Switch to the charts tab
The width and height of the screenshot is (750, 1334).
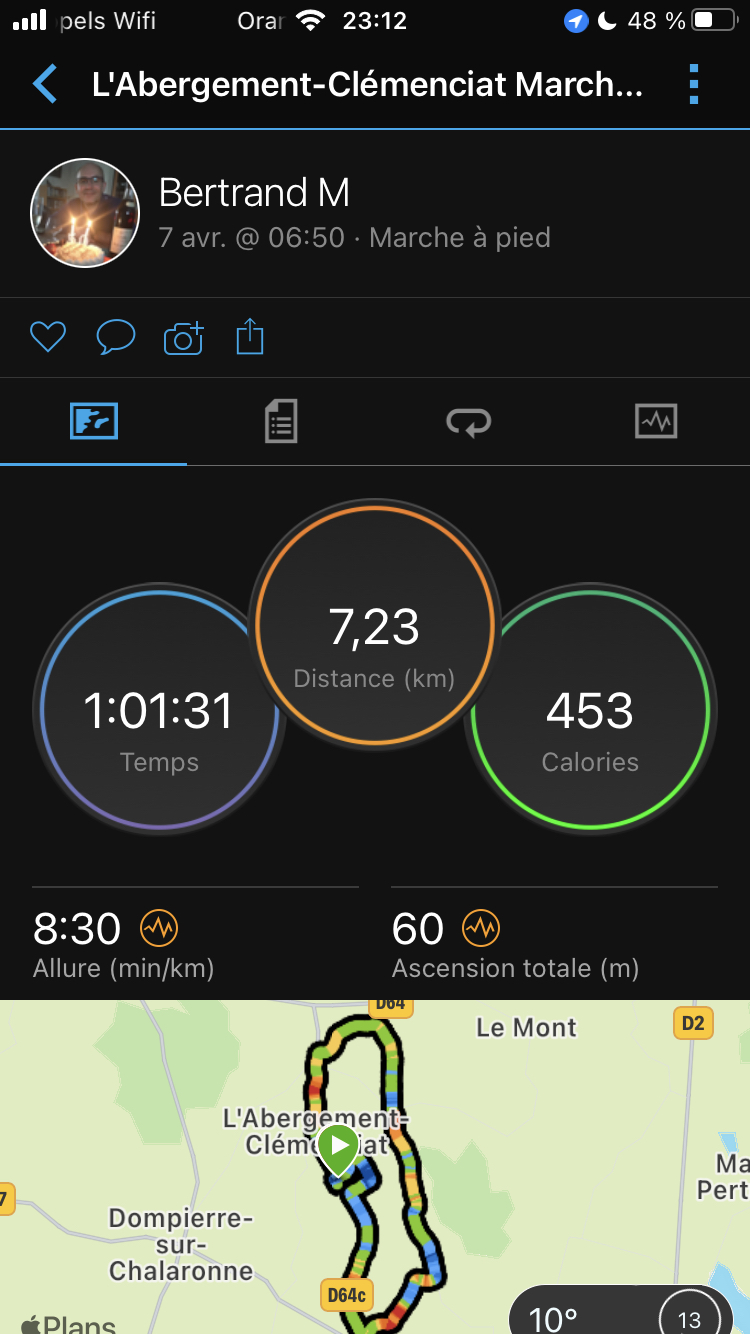pos(656,421)
